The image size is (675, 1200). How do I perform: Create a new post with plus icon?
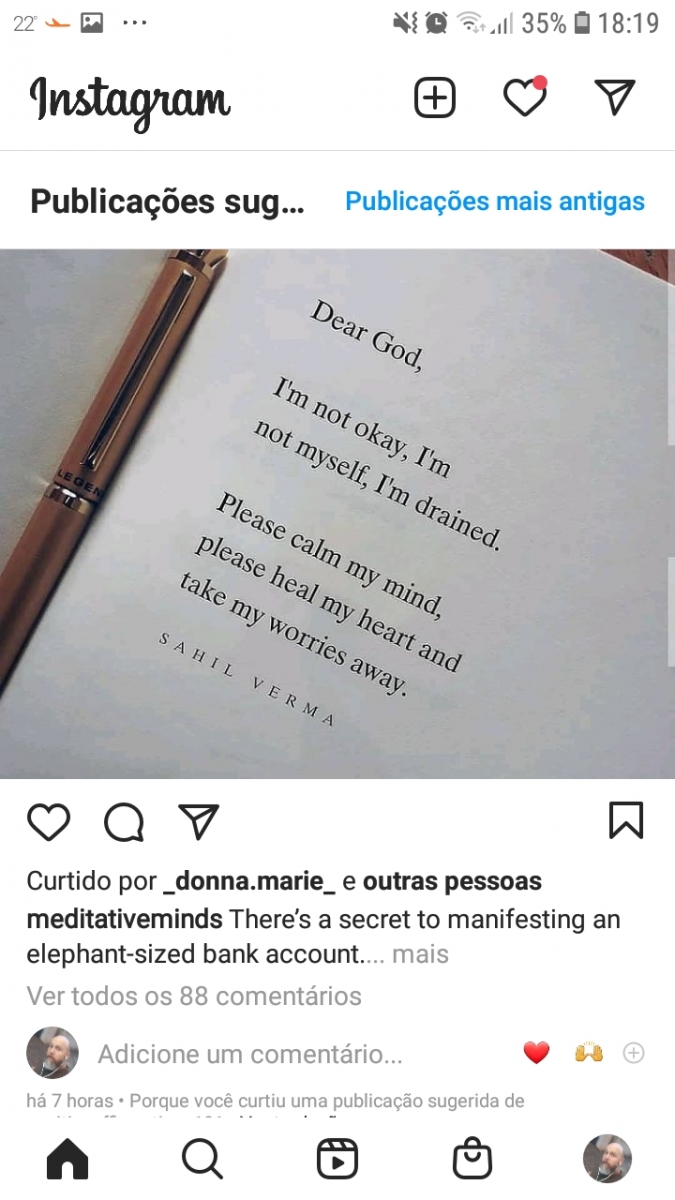(435, 98)
